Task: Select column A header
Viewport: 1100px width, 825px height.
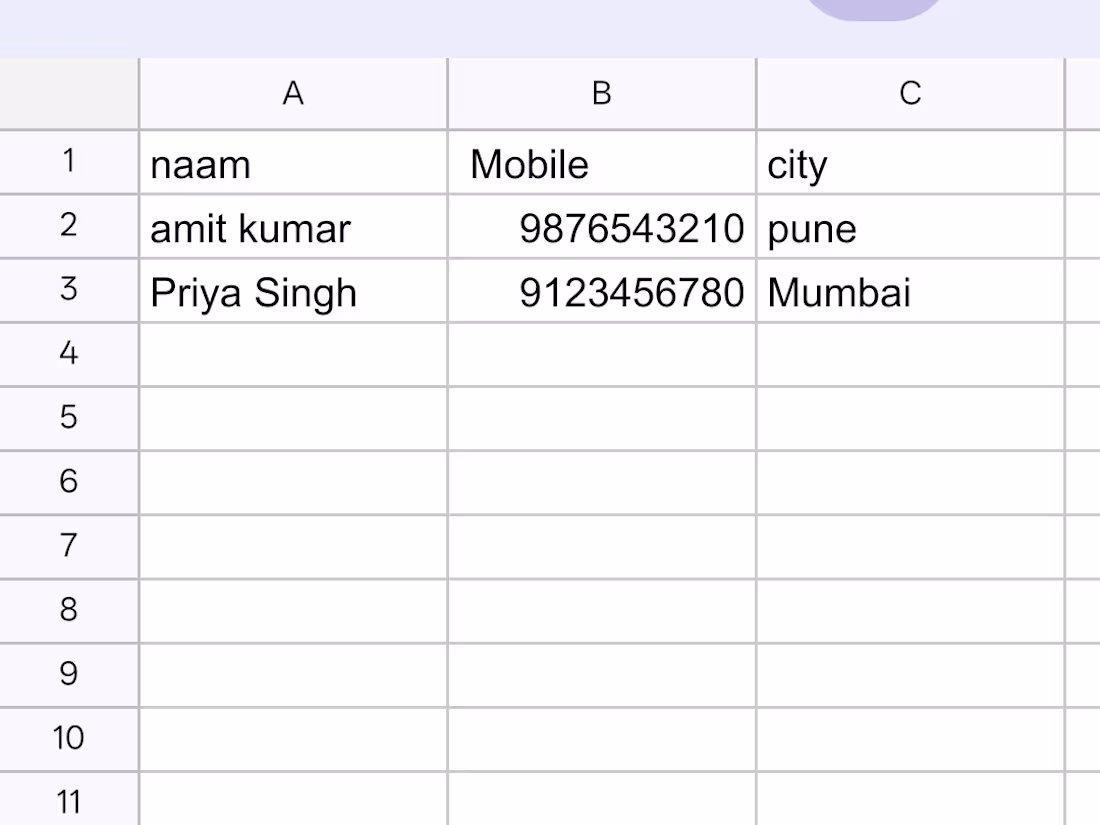Action: coord(293,93)
